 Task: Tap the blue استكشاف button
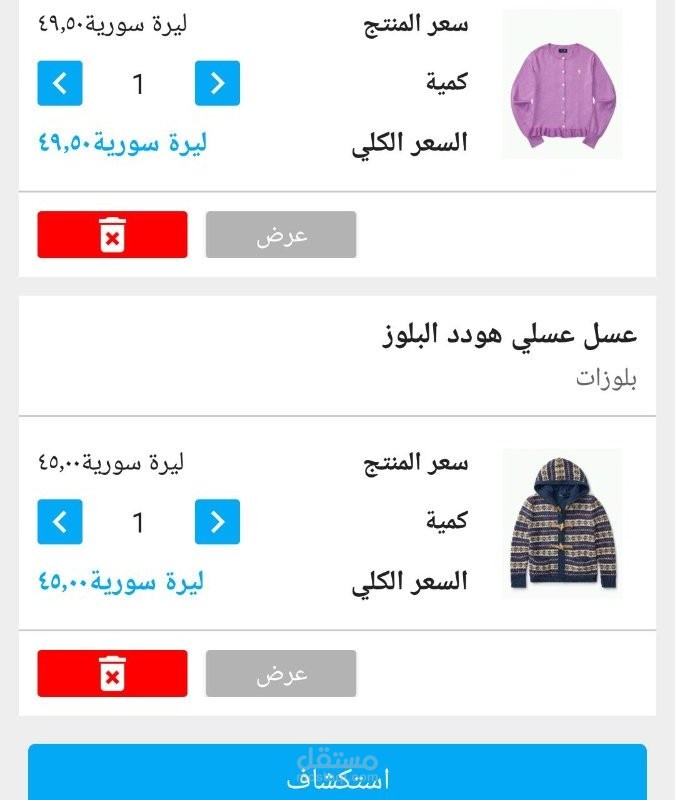[337, 772]
